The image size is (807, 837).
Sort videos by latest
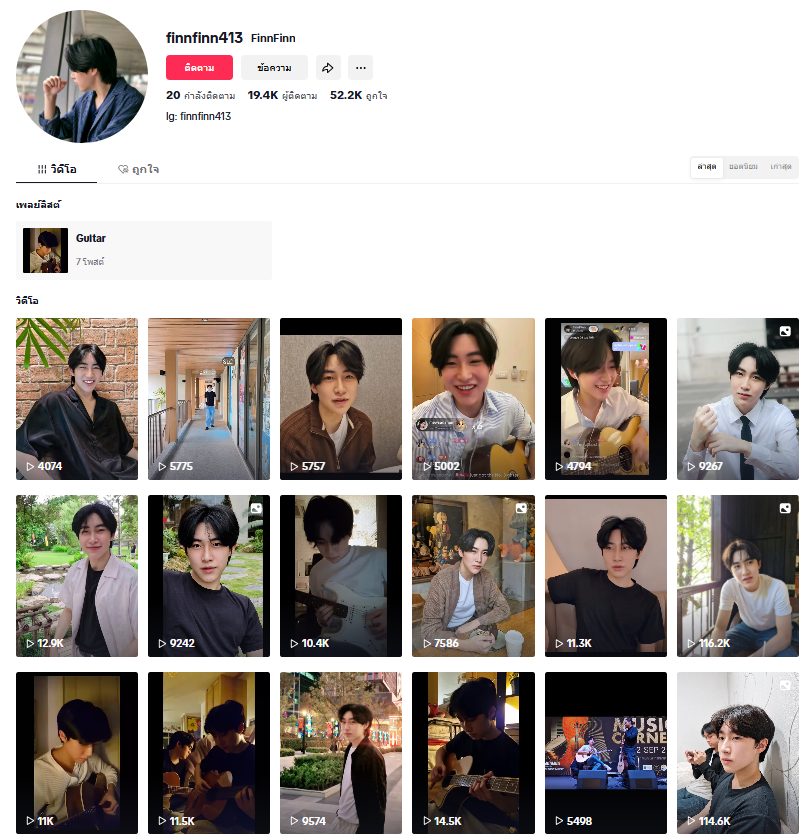click(x=707, y=167)
